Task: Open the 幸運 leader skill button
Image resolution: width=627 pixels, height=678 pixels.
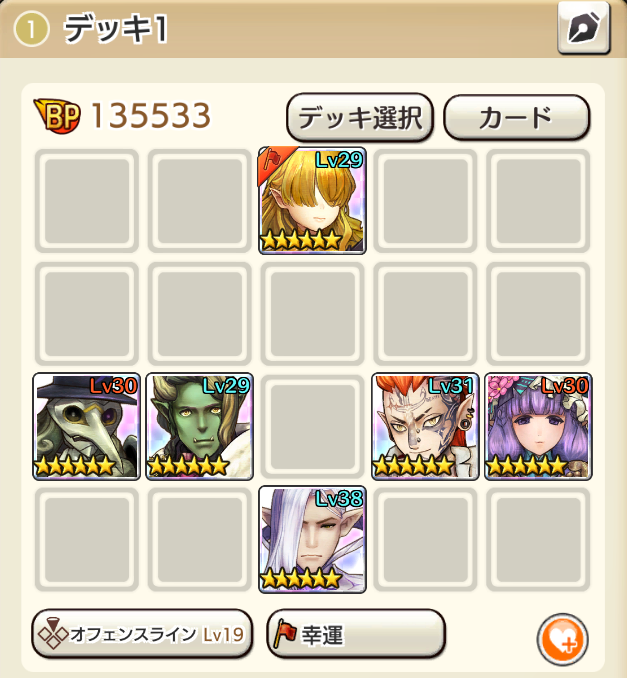Action: (x=356, y=634)
